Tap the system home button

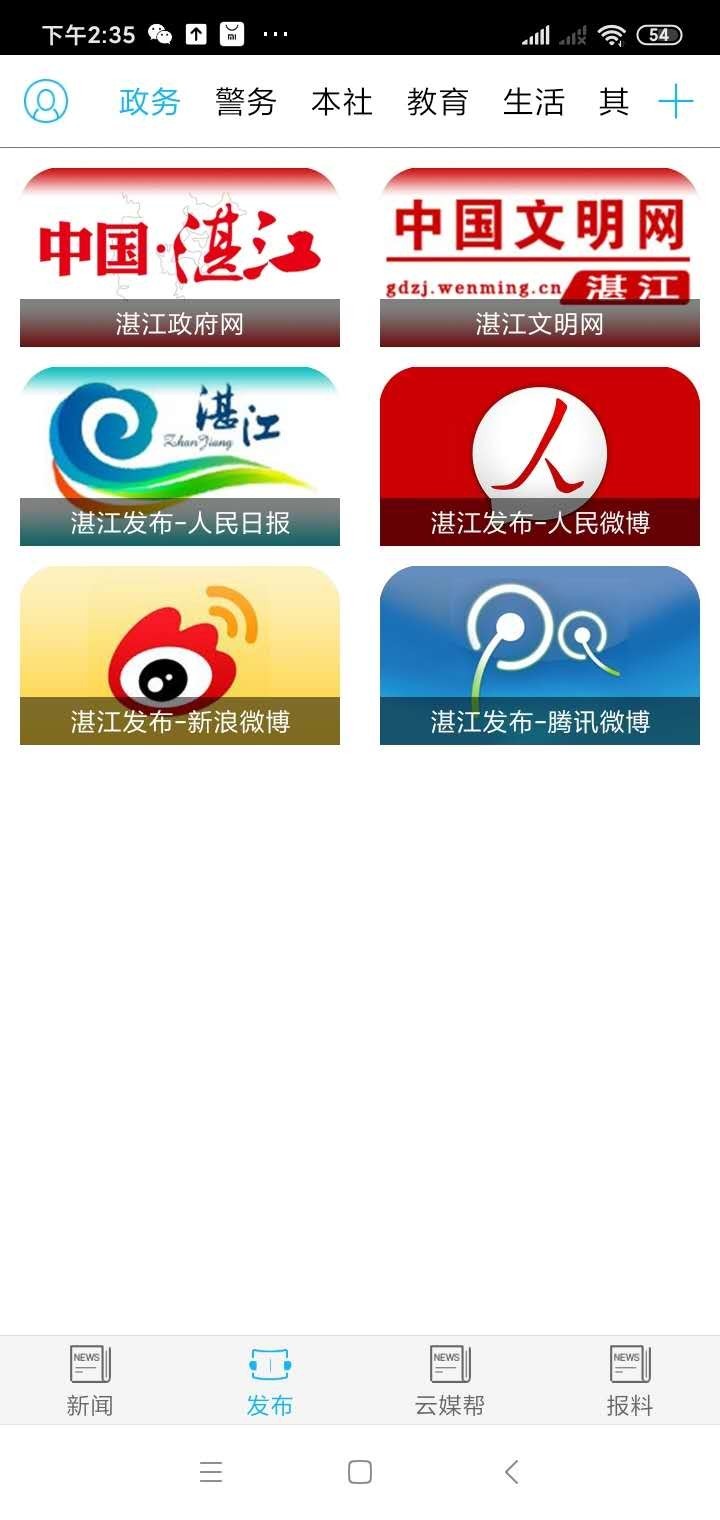point(360,1472)
